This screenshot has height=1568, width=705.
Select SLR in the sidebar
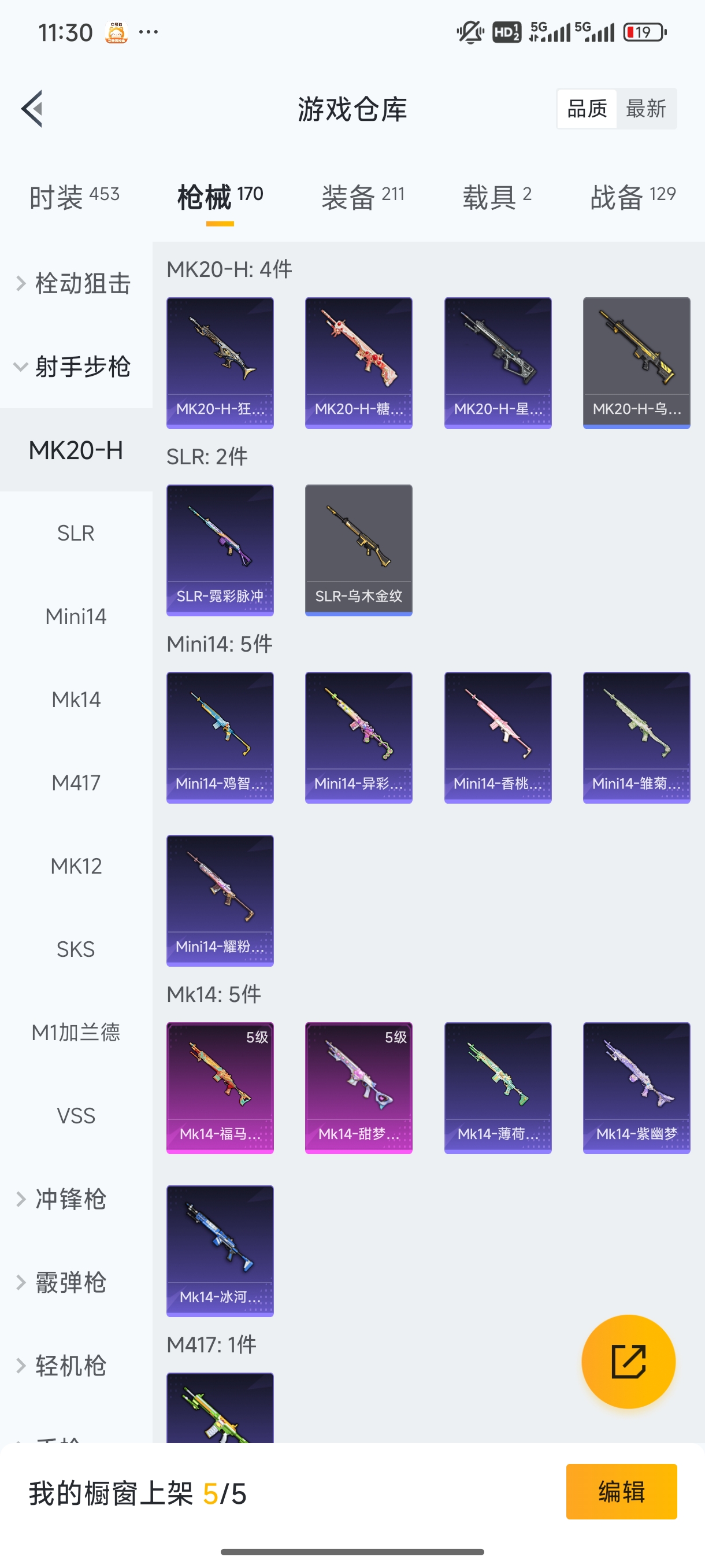pyautogui.click(x=76, y=533)
